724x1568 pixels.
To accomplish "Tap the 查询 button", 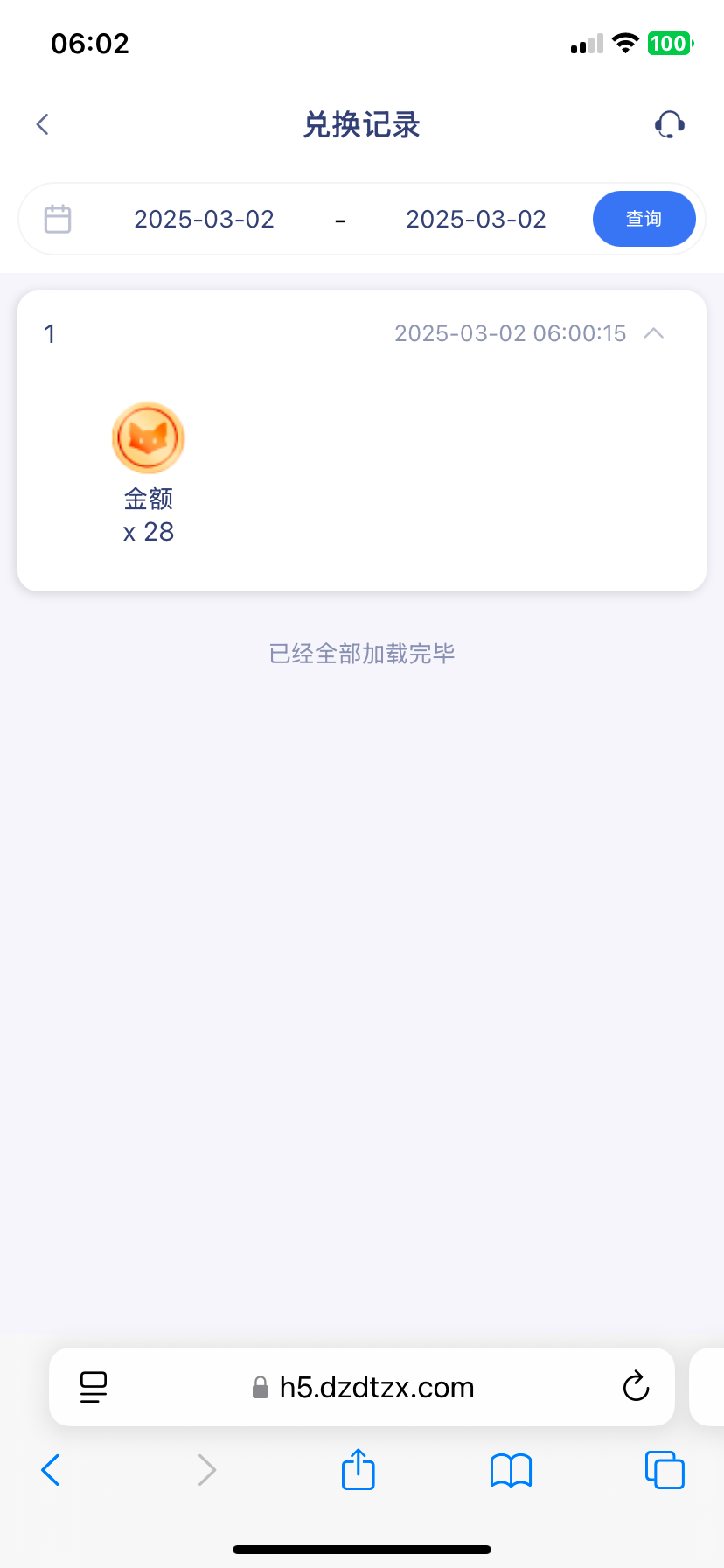I will (x=644, y=219).
